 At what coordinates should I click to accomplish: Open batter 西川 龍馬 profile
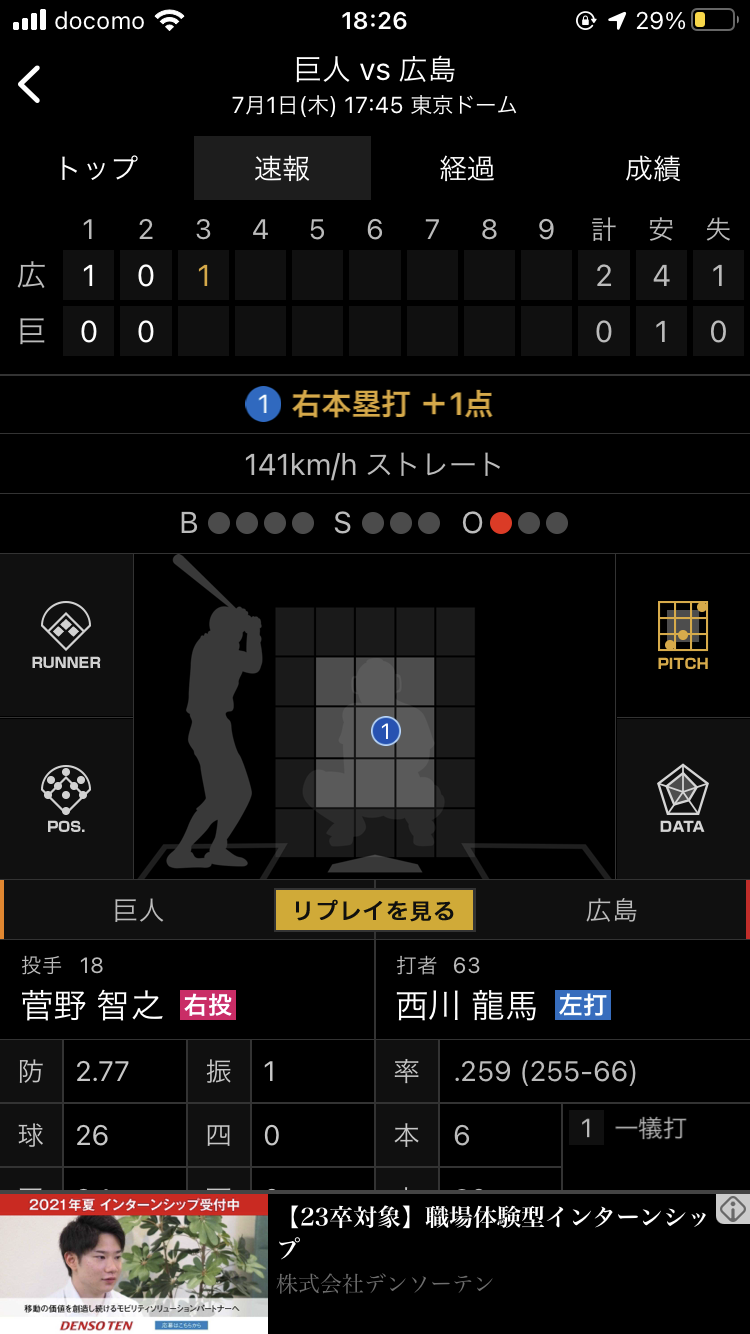tap(467, 1004)
